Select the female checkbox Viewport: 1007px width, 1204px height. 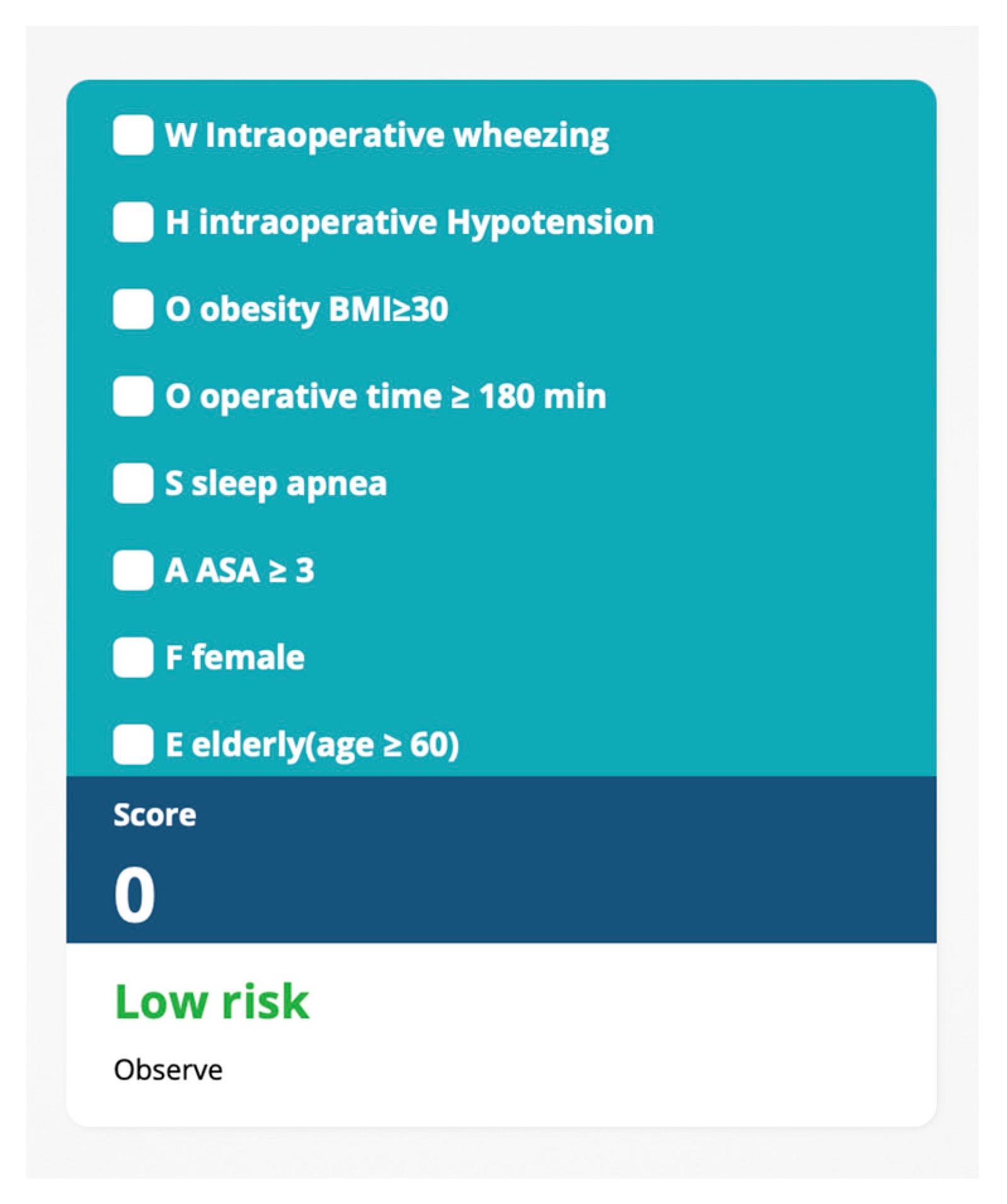(133, 657)
